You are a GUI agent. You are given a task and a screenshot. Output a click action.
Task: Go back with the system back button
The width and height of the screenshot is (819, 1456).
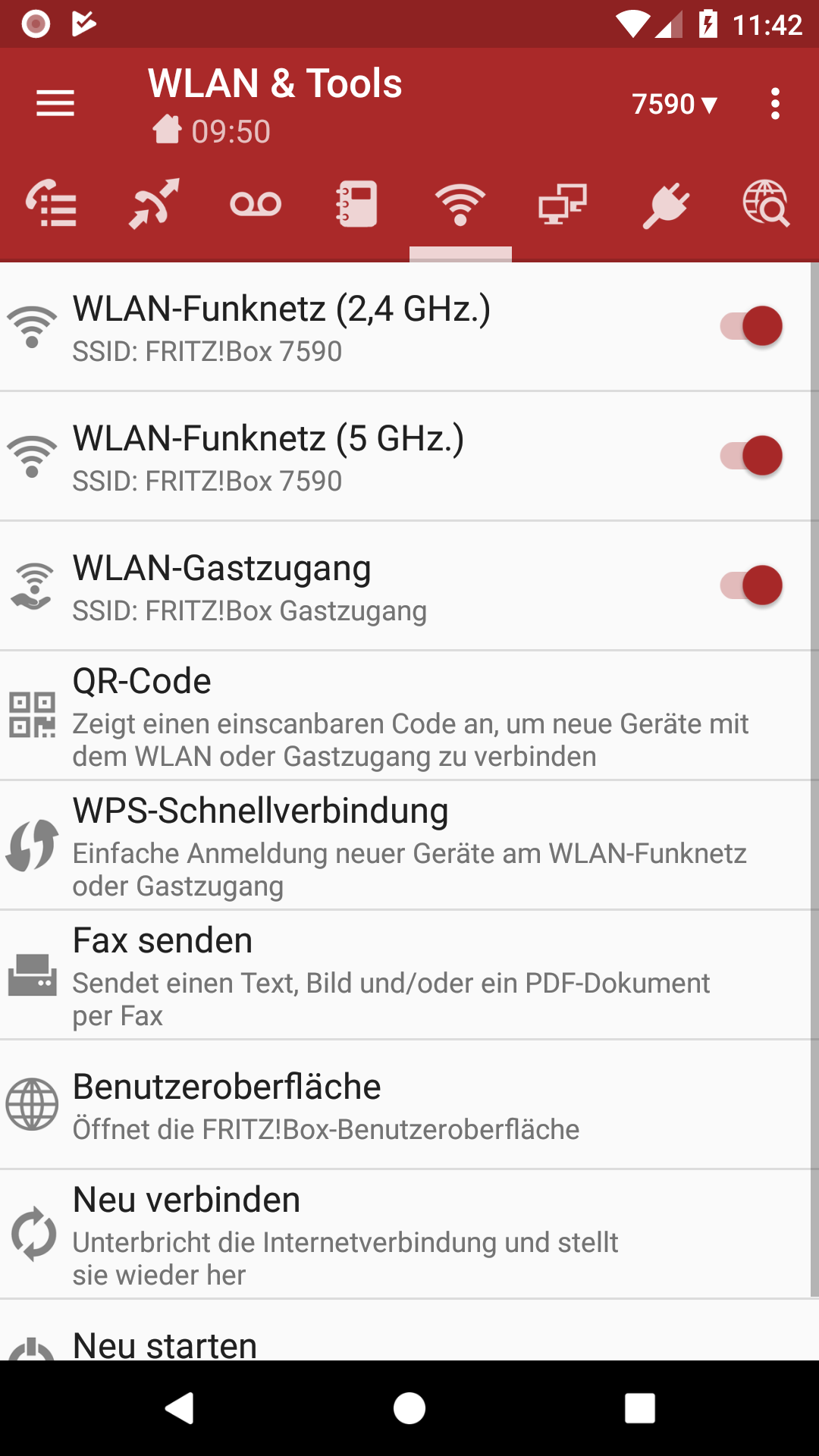pos(180,1408)
